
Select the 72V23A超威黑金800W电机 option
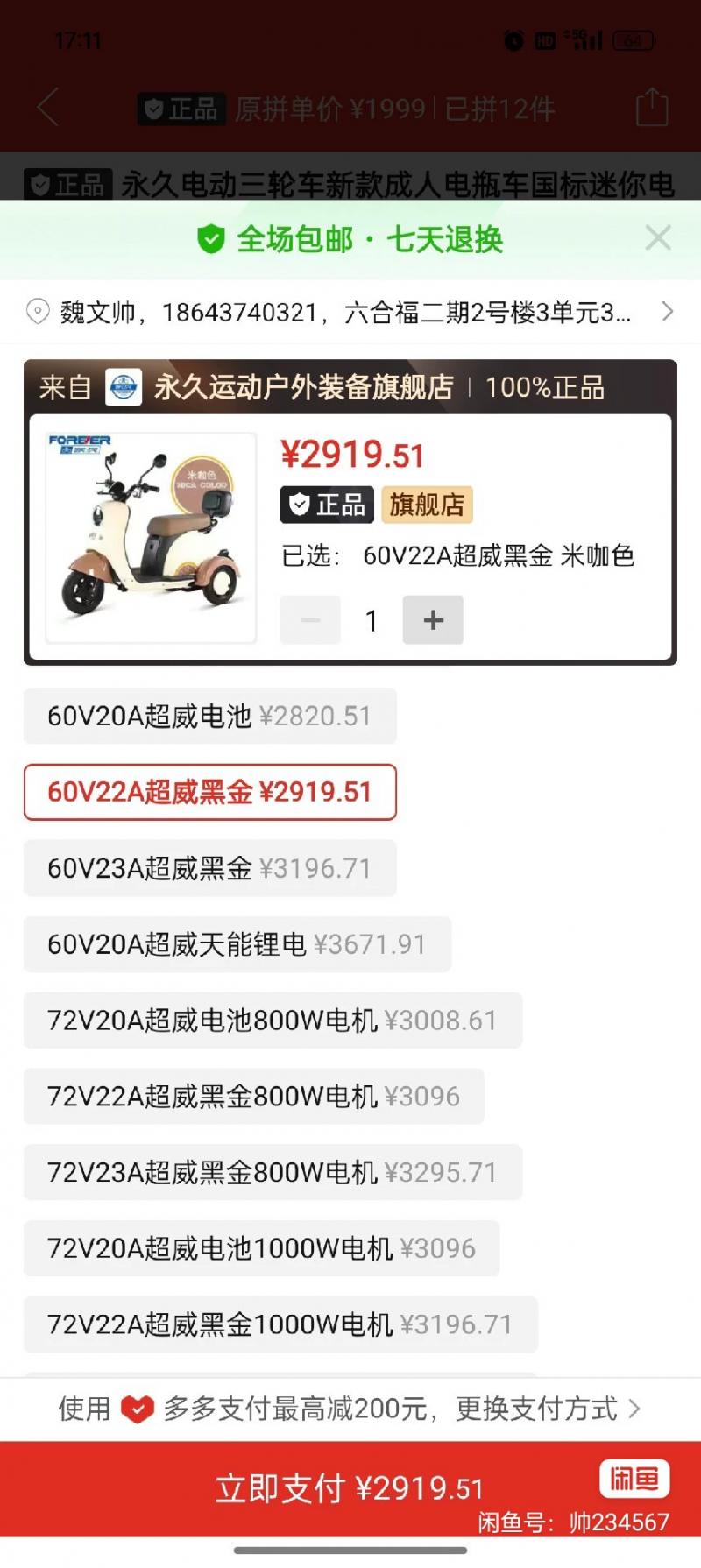pyautogui.click(x=273, y=1173)
